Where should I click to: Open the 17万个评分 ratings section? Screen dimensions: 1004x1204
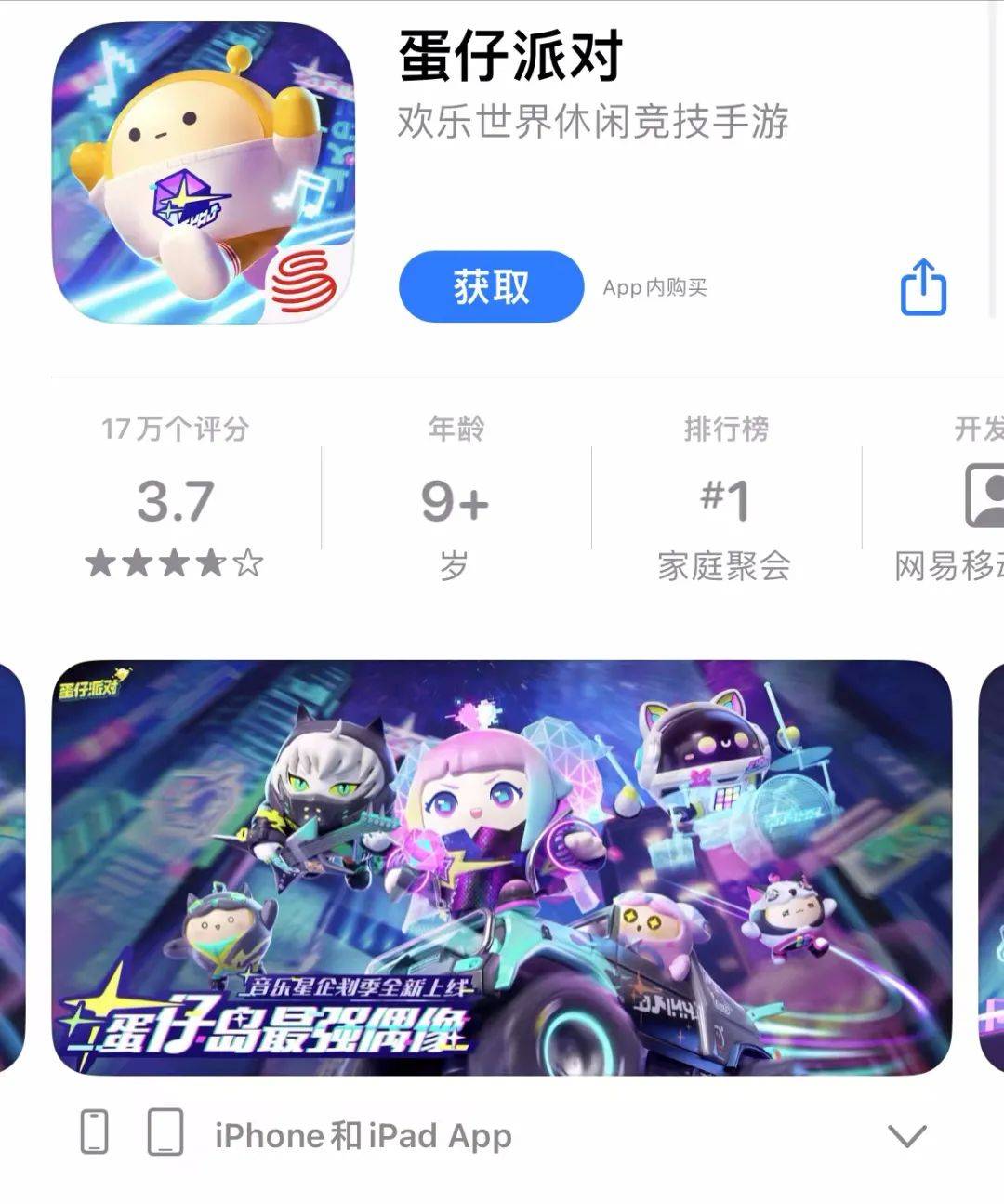pyautogui.click(x=176, y=499)
